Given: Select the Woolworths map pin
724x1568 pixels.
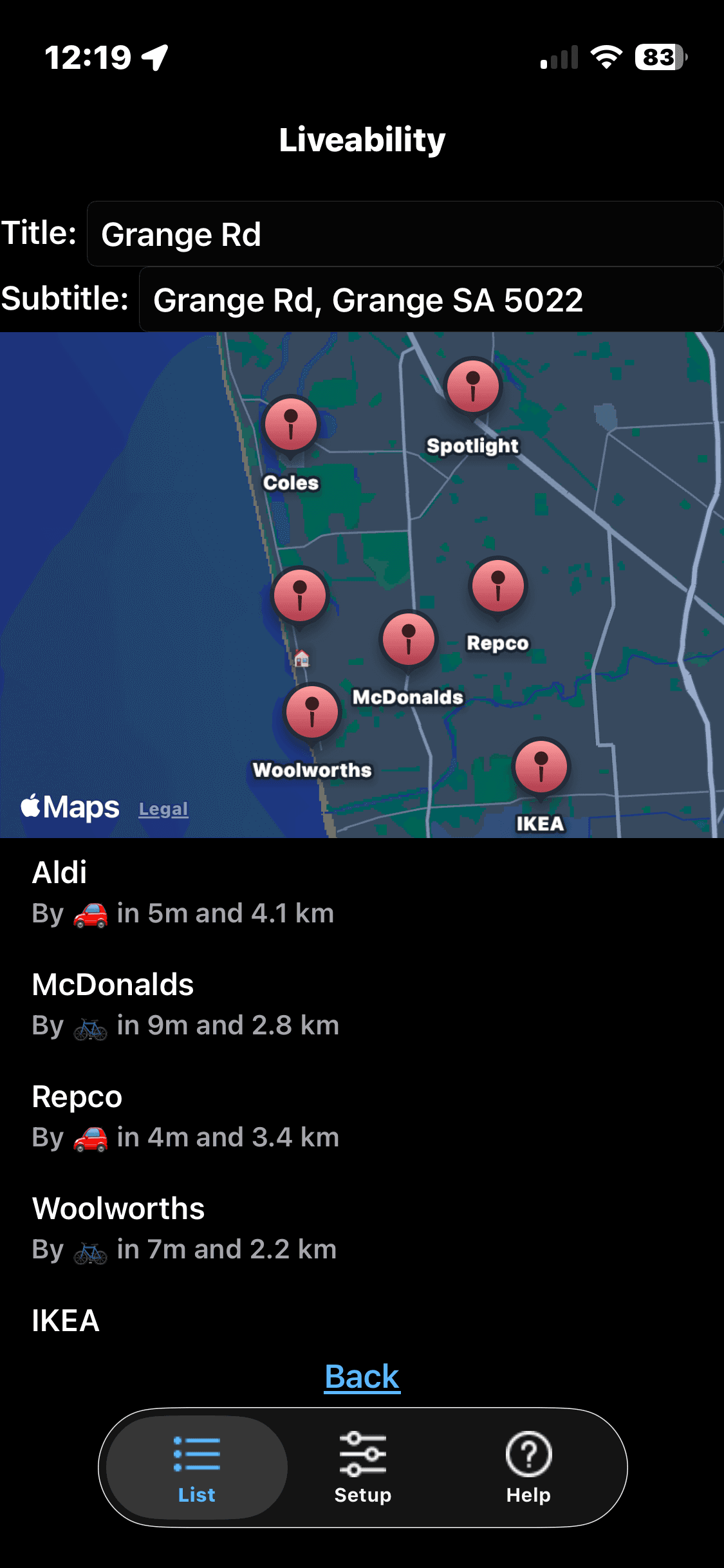Looking at the screenshot, I should (312, 713).
